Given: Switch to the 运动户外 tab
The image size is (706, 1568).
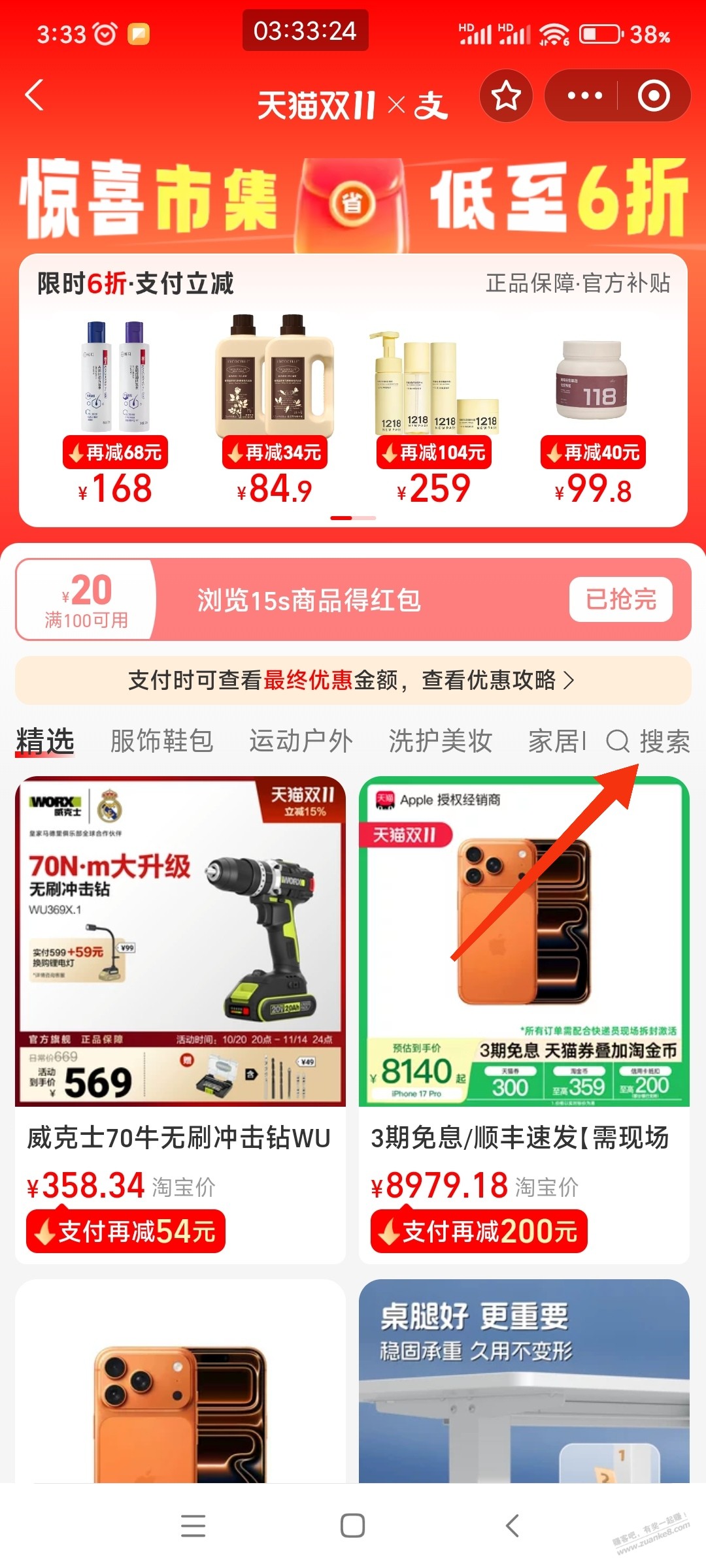Looking at the screenshot, I should pyautogui.click(x=301, y=742).
